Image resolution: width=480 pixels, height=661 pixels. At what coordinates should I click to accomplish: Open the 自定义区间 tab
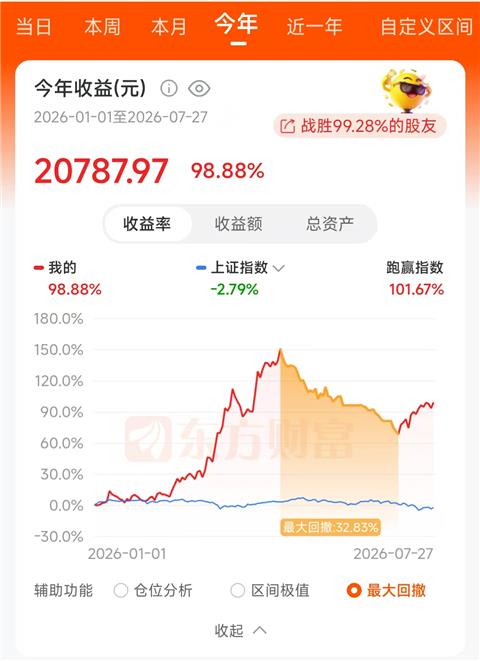pyautogui.click(x=426, y=27)
